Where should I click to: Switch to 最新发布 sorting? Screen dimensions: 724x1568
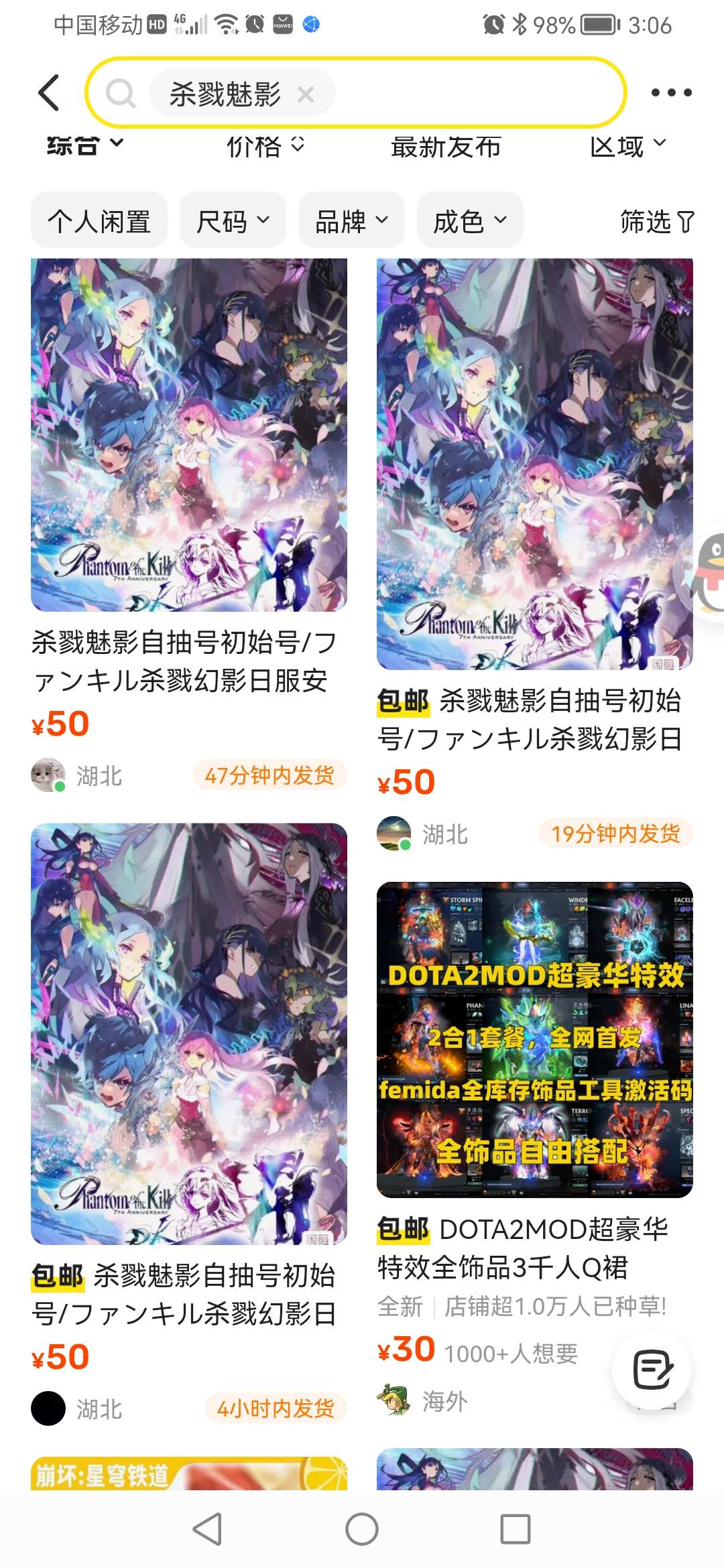pyautogui.click(x=446, y=145)
